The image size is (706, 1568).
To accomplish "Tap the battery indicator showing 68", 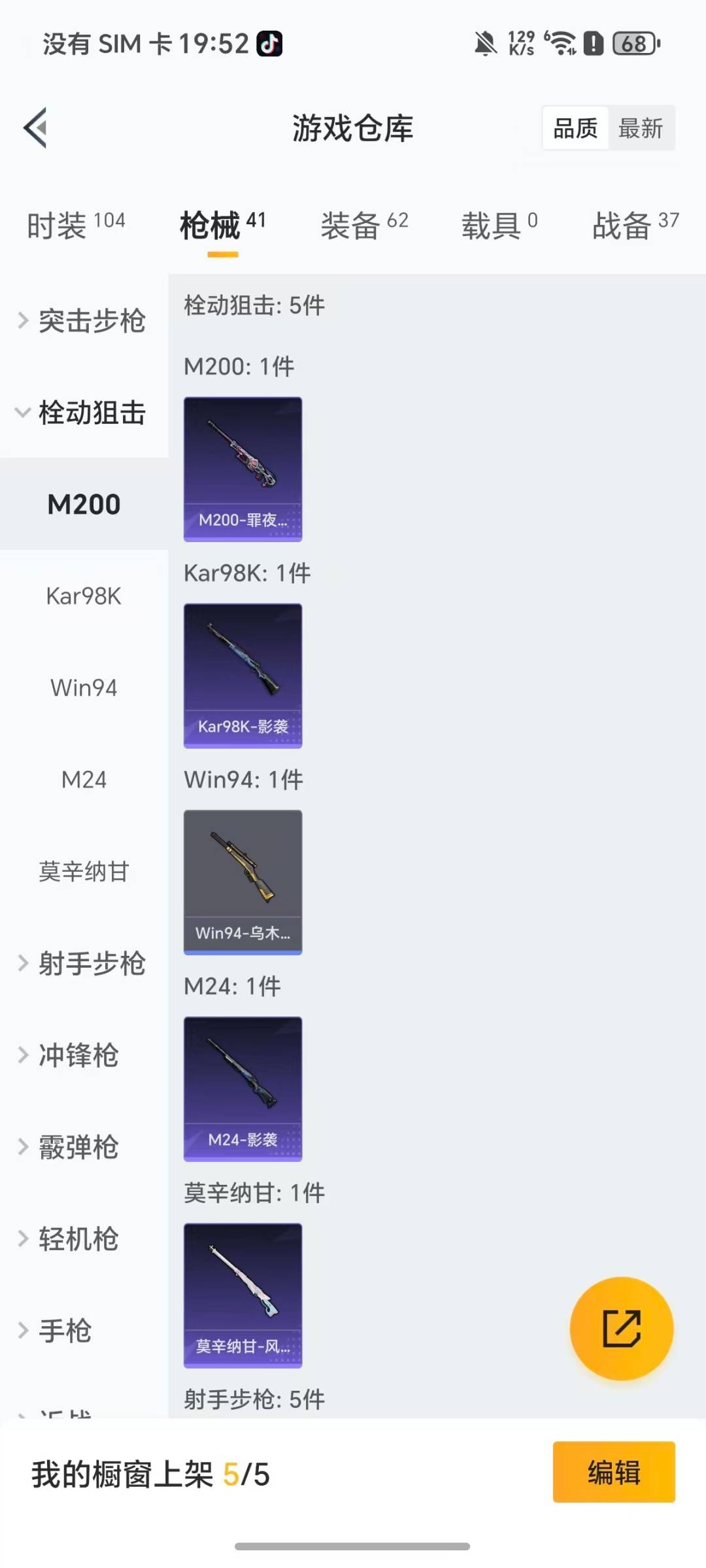I will pos(631,44).
